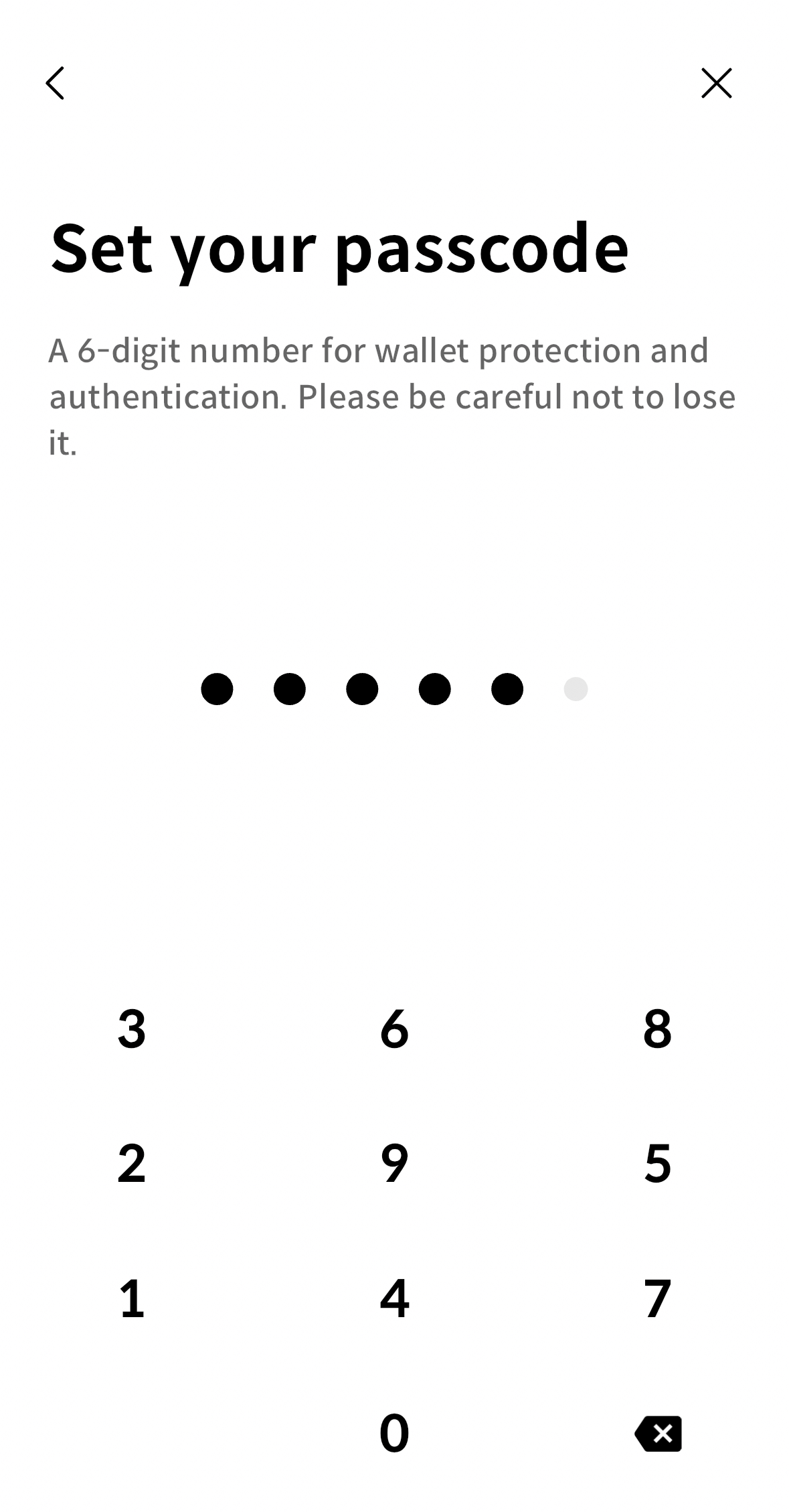Select digit 5 on the keypad
This screenshot has width=789, height=1512.
pos(657,1163)
